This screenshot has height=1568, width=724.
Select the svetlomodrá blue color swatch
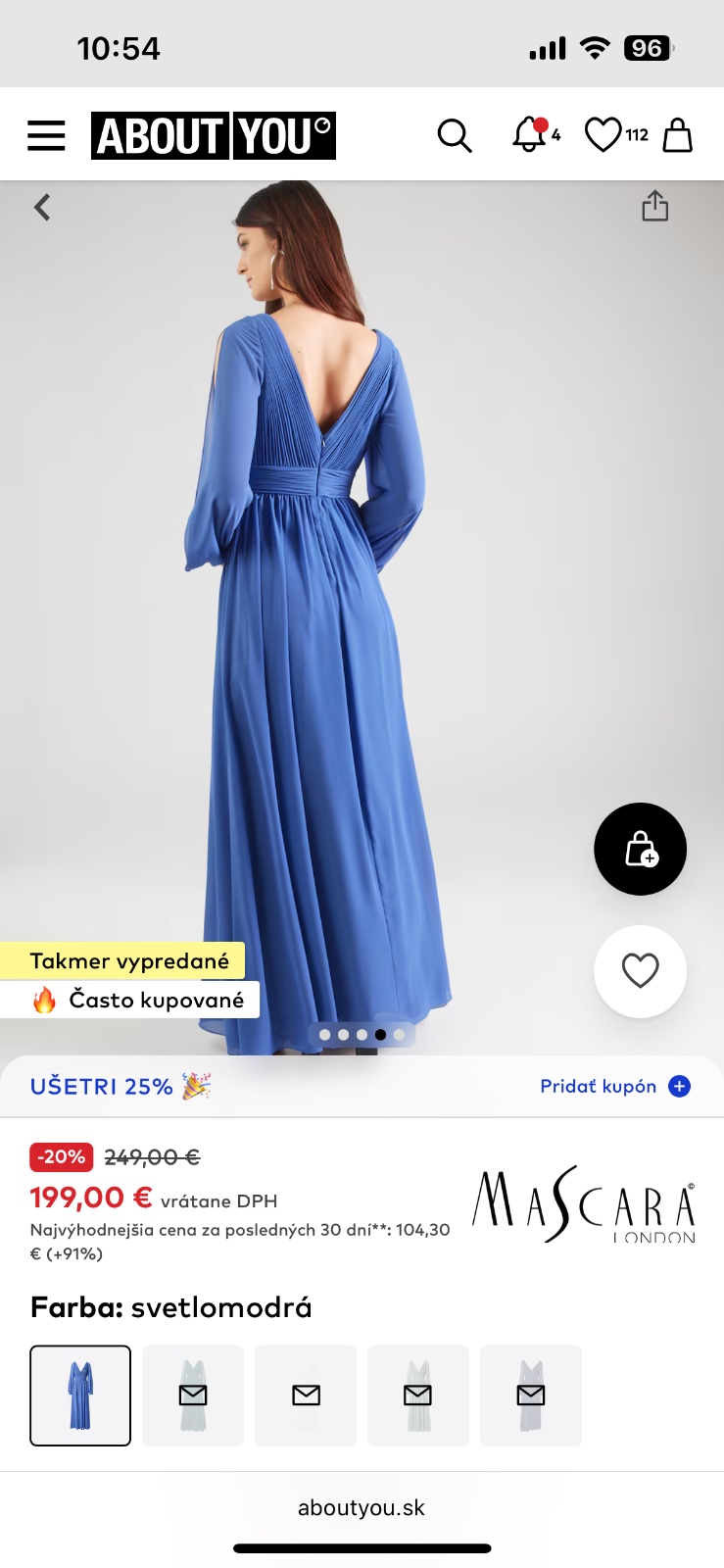80,1396
